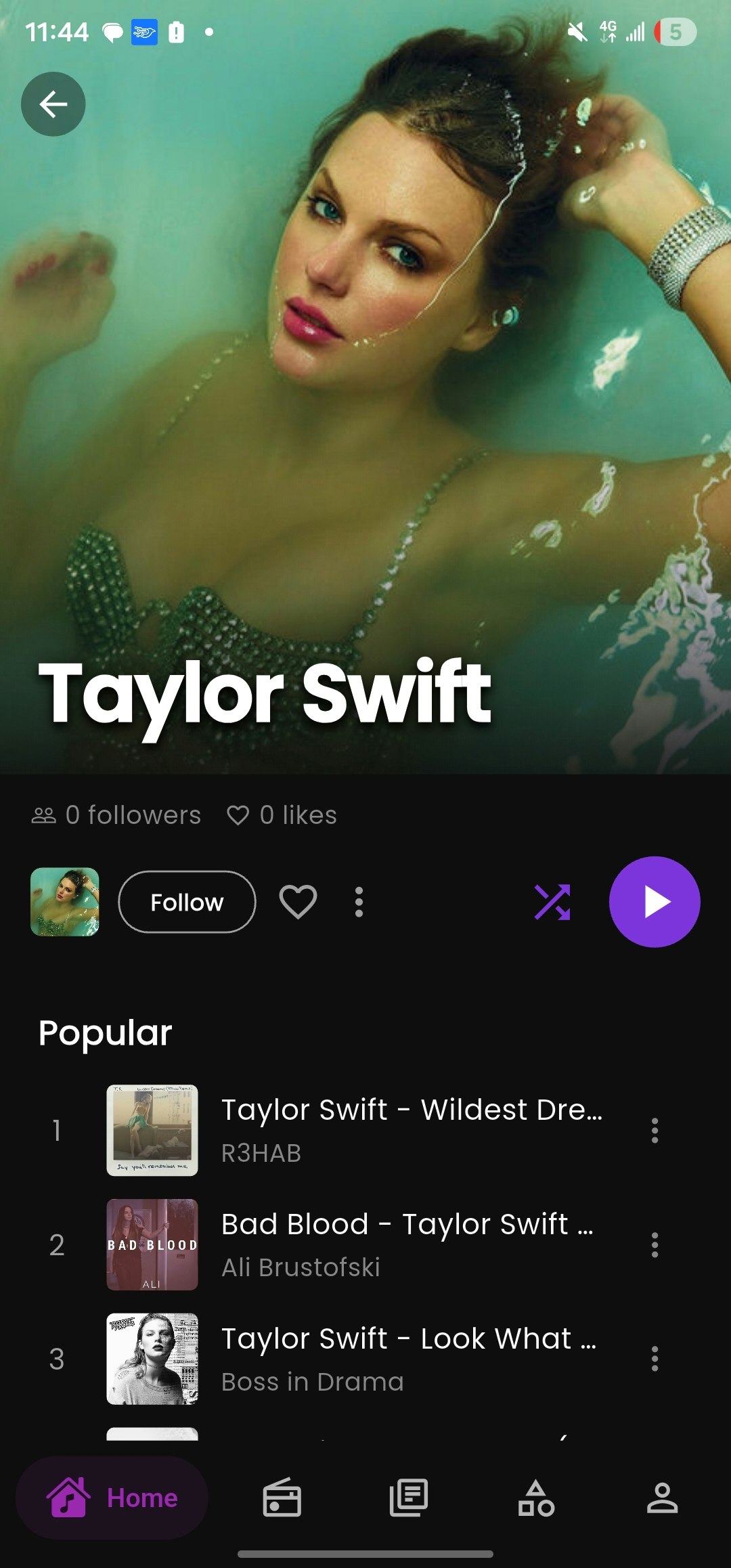Open options for the Ali Brustofski track
Image resolution: width=731 pixels, height=1568 pixels.
pos(654,1244)
